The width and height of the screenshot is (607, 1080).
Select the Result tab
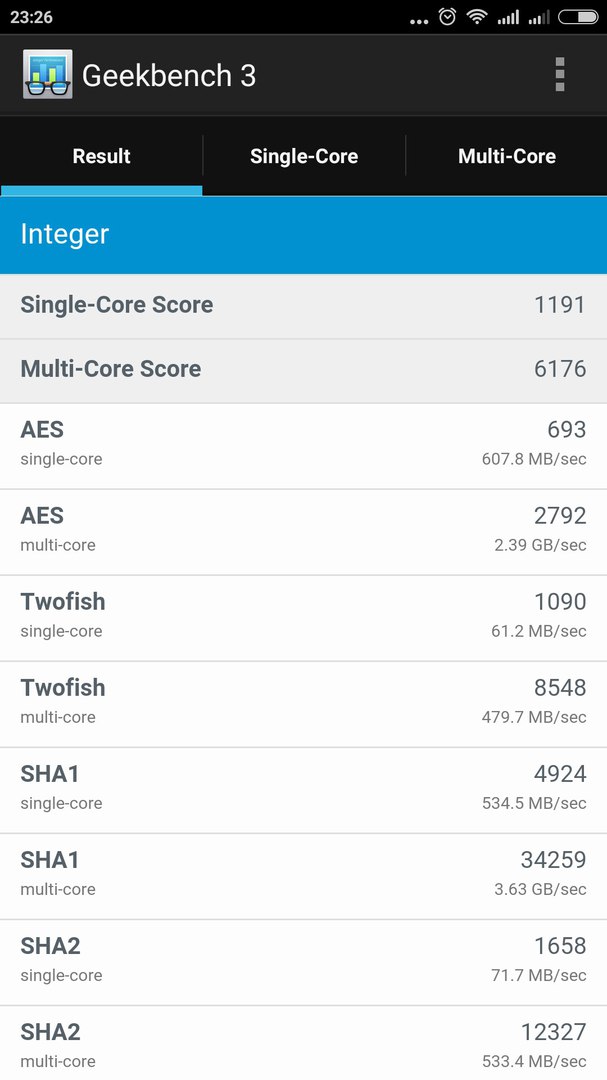point(101,156)
